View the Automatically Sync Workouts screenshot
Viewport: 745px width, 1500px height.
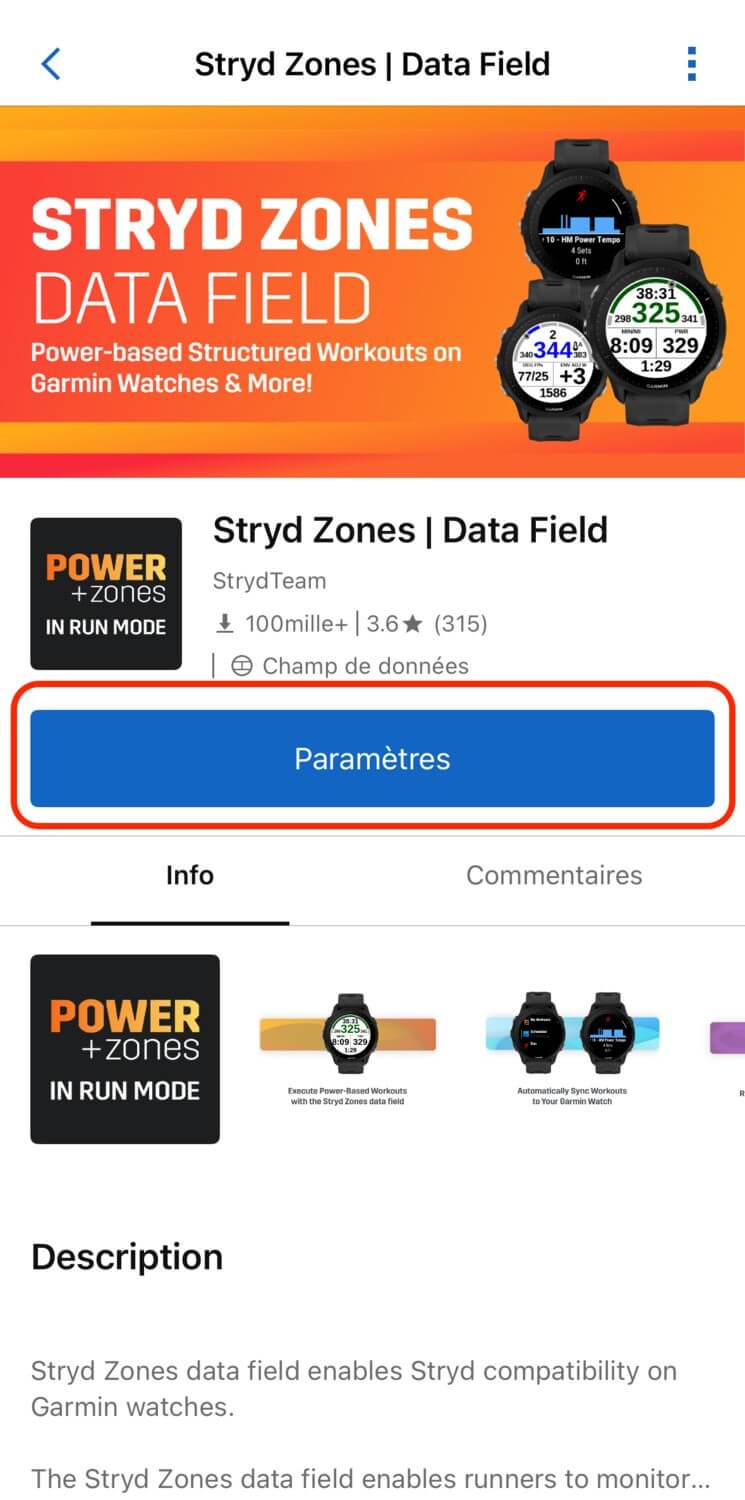[572, 1045]
